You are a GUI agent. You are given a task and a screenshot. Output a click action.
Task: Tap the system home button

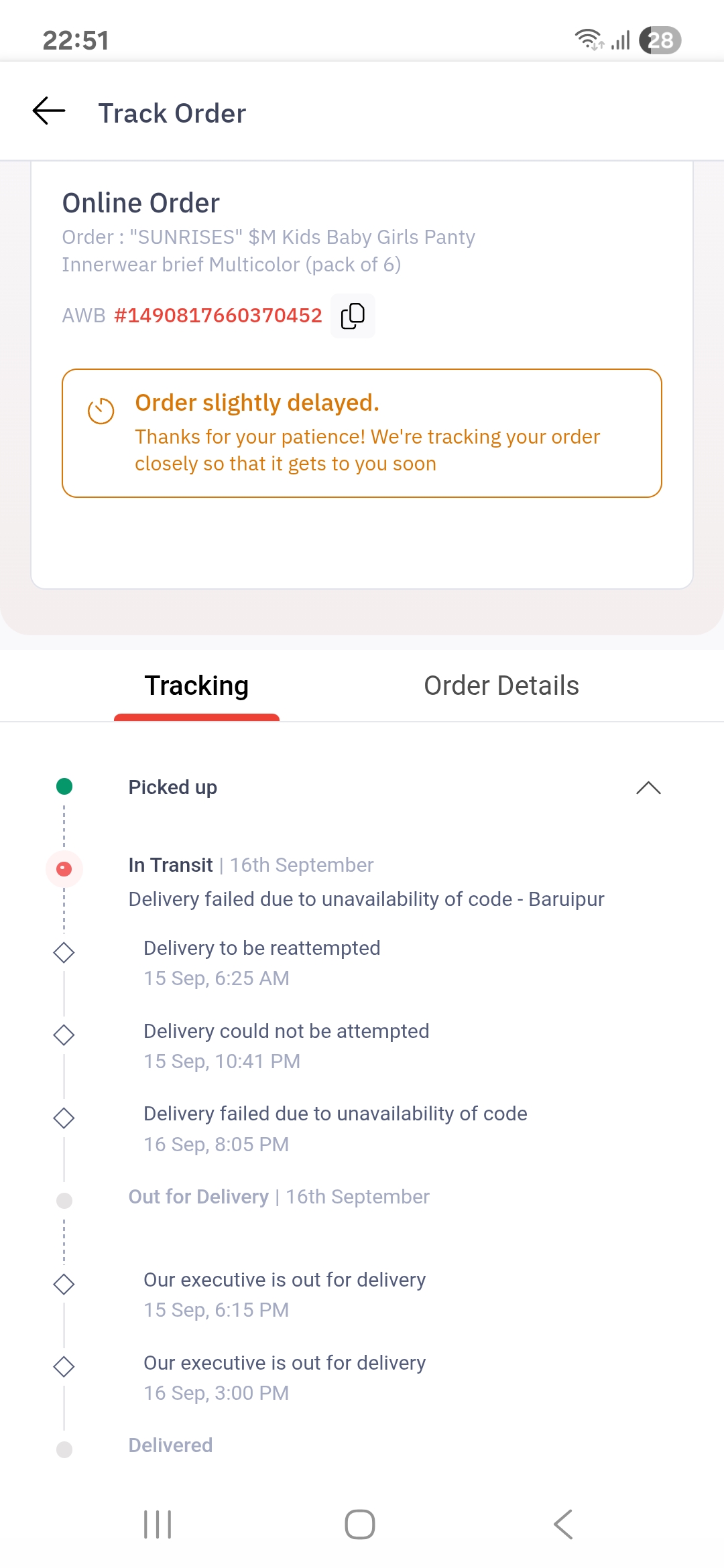click(360, 1524)
